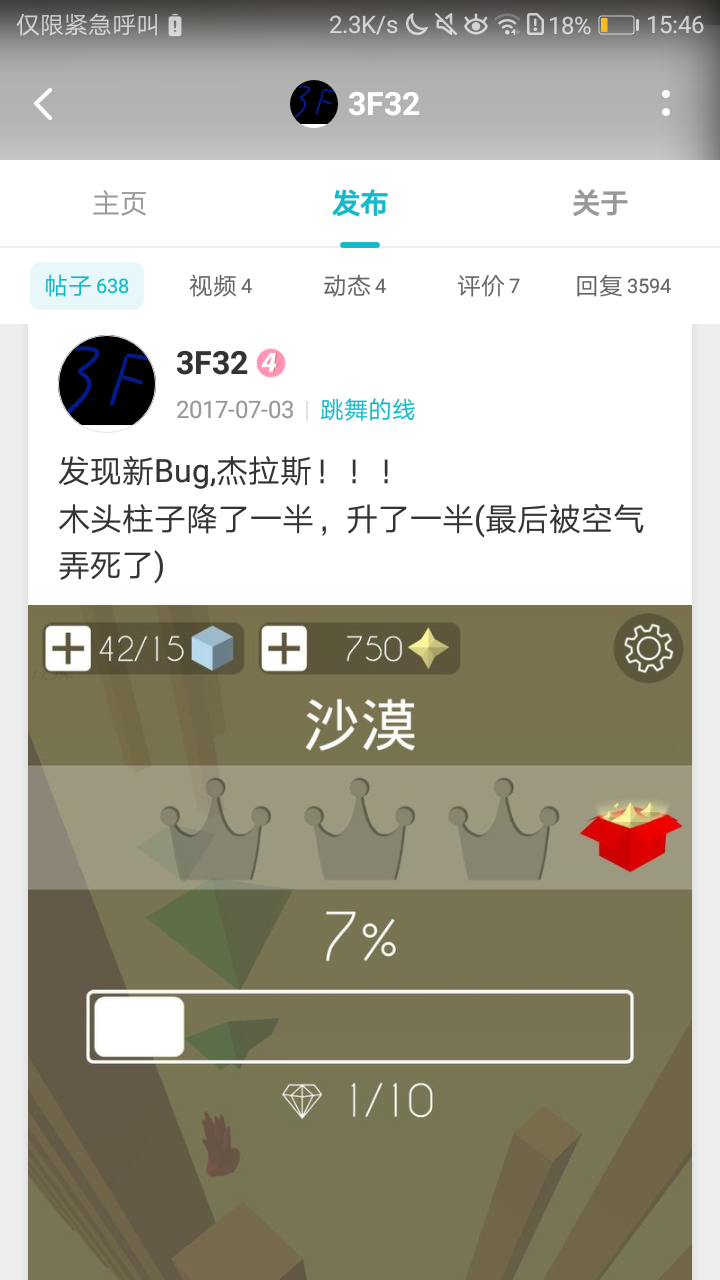Open the 主页 tab
The height and width of the screenshot is (1280, 720).
pos(119,203)
